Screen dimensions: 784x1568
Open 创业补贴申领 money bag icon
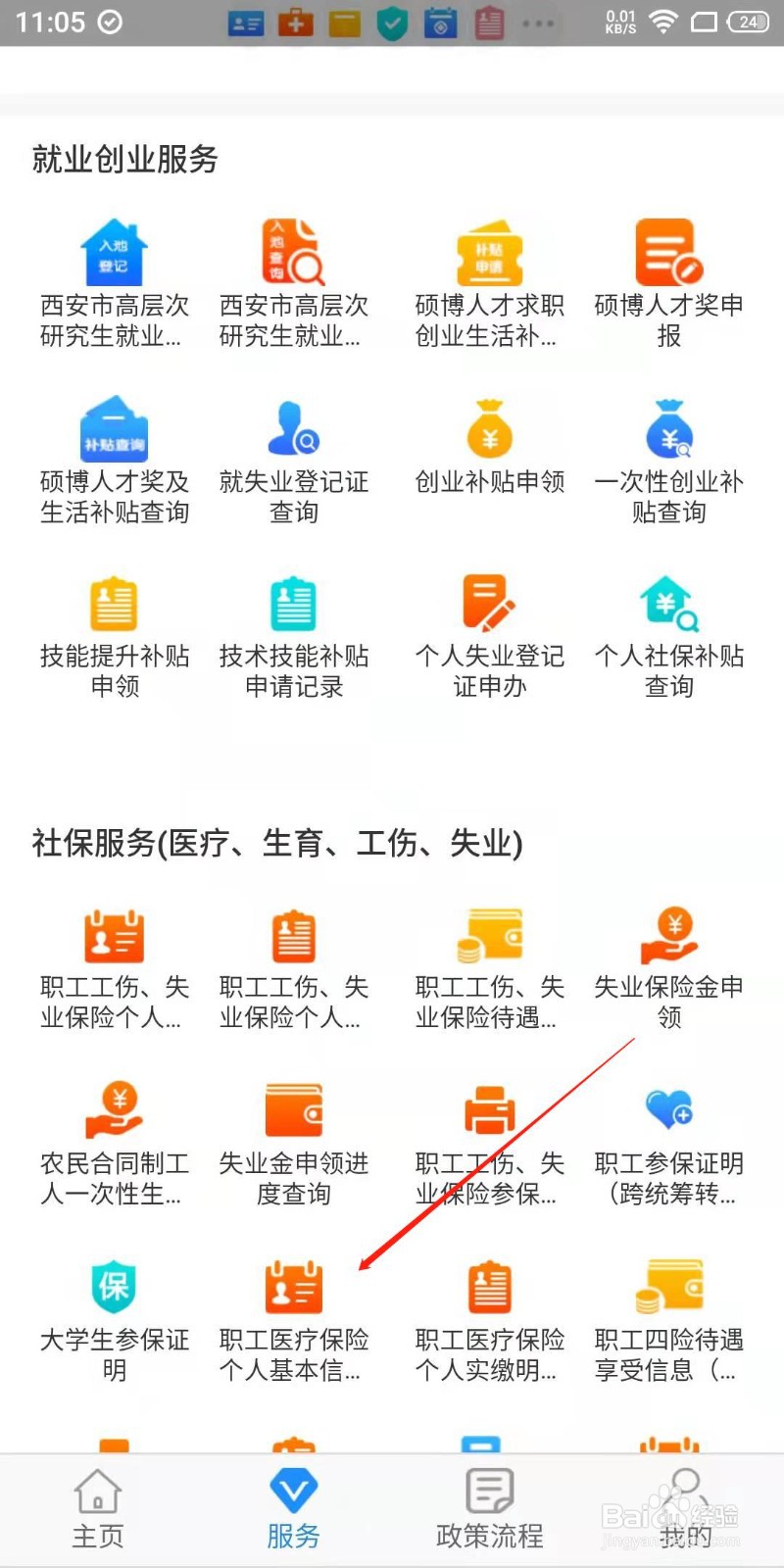point(488,428)
